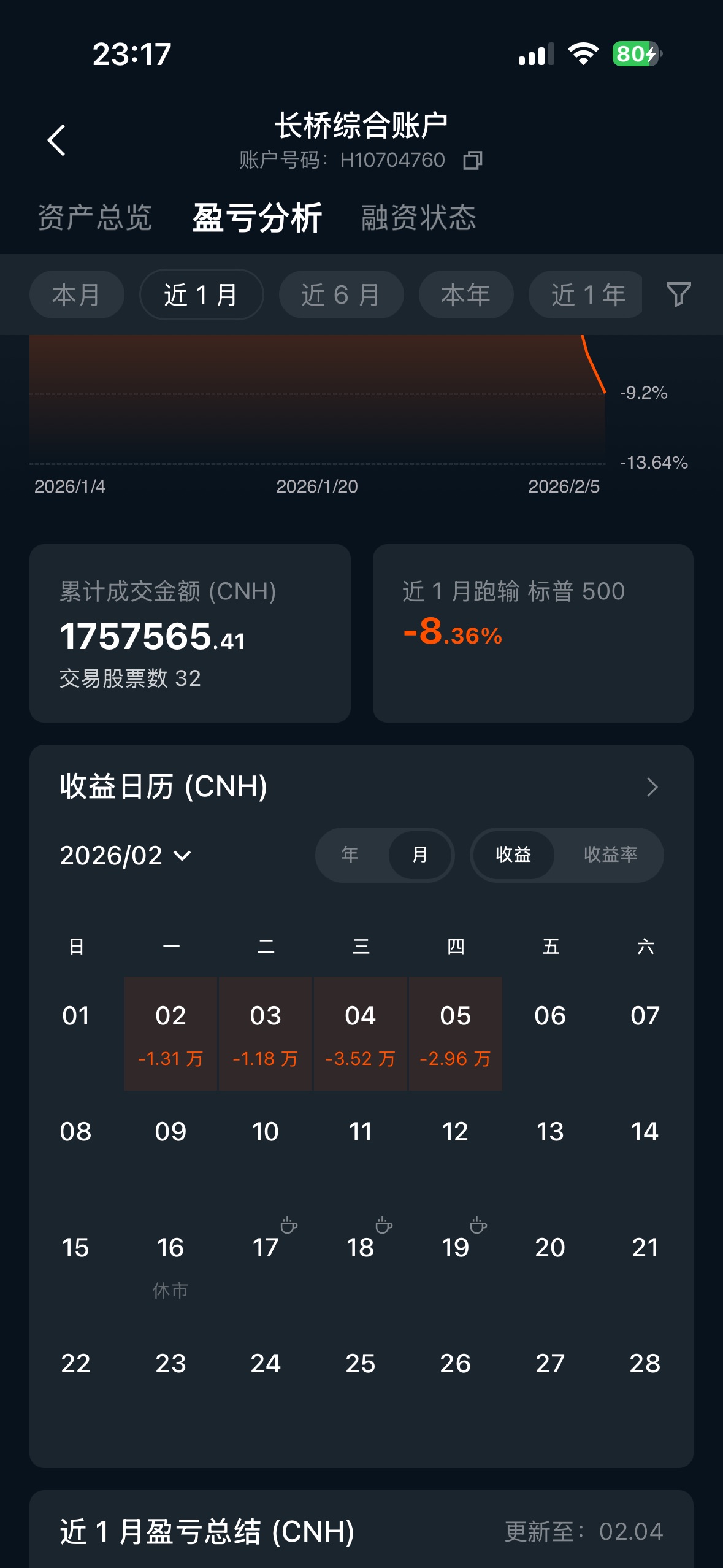Viewport: 723px width, 1568px height.
Task: Open the 融资状态 tab
Action: [418, 218]
